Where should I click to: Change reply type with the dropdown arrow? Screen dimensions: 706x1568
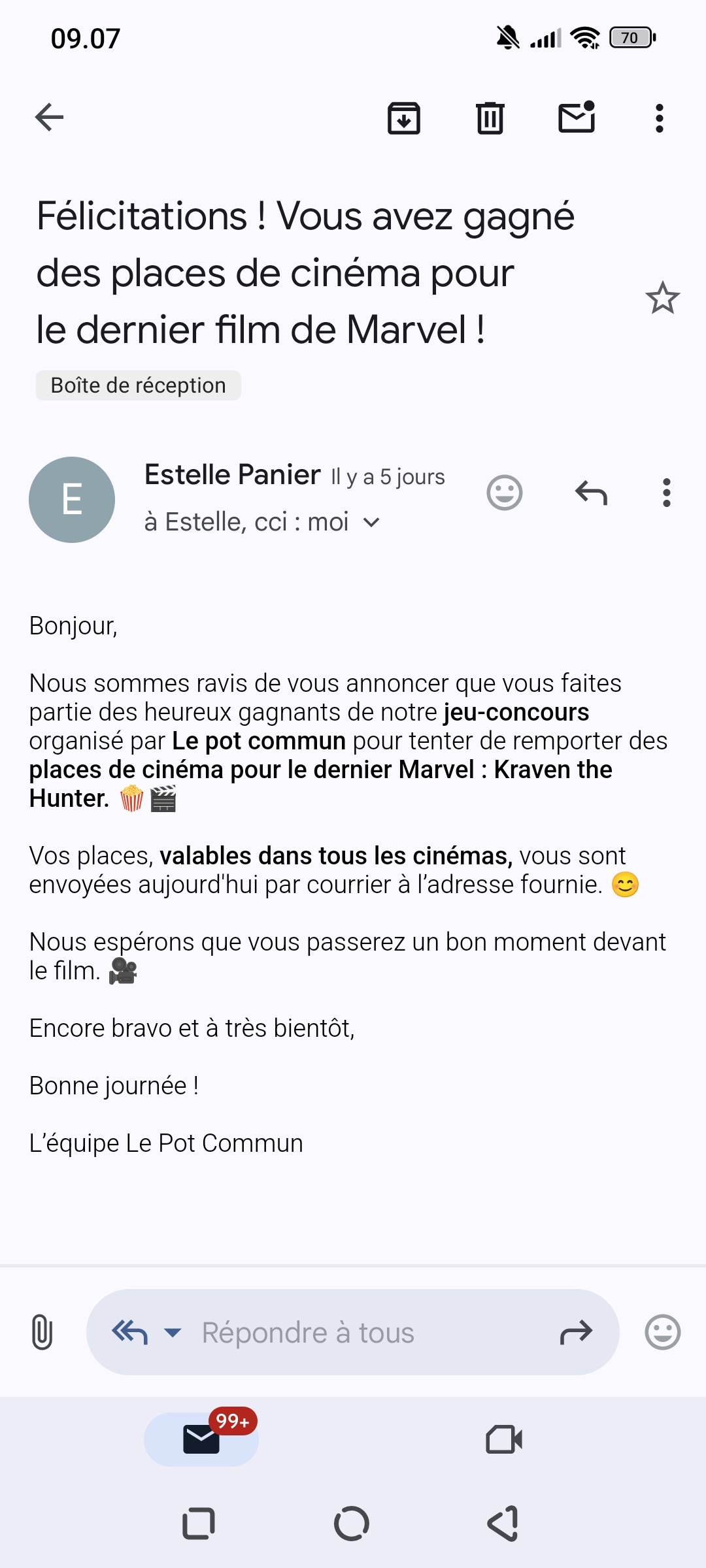coord(173,1332)
